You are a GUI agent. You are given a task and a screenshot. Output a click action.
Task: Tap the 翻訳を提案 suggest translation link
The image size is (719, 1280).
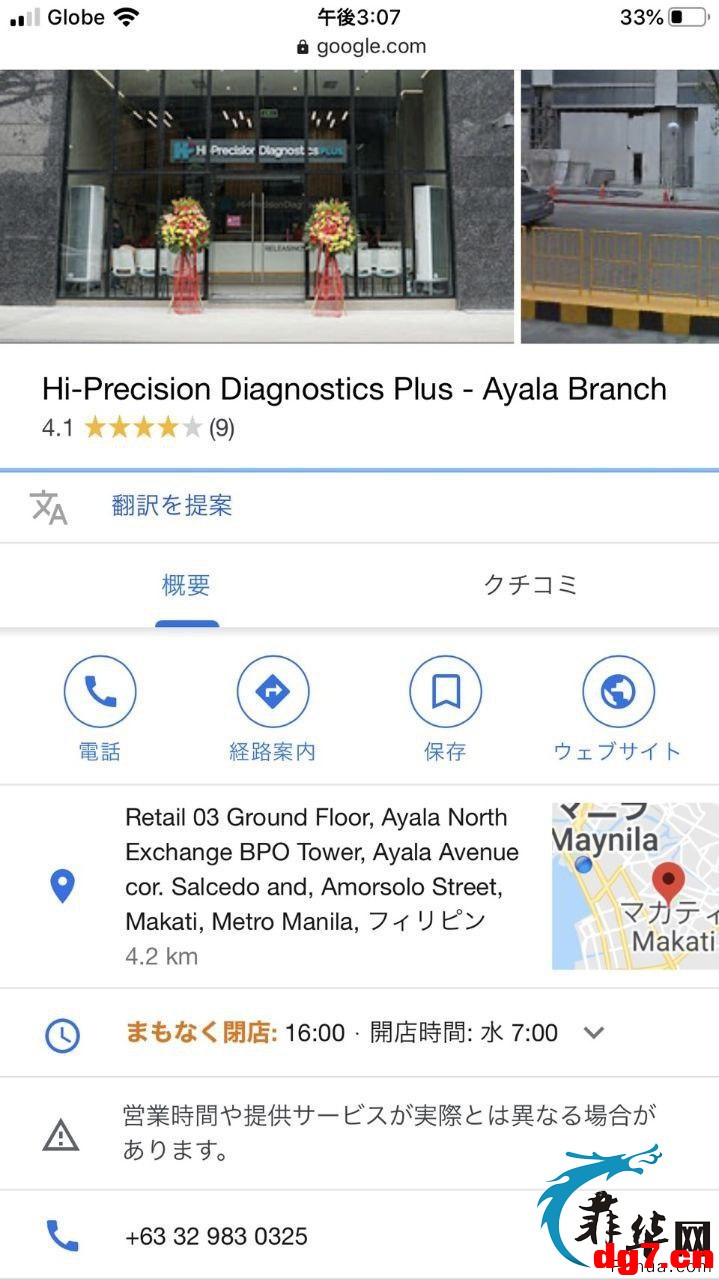(171, 506)
